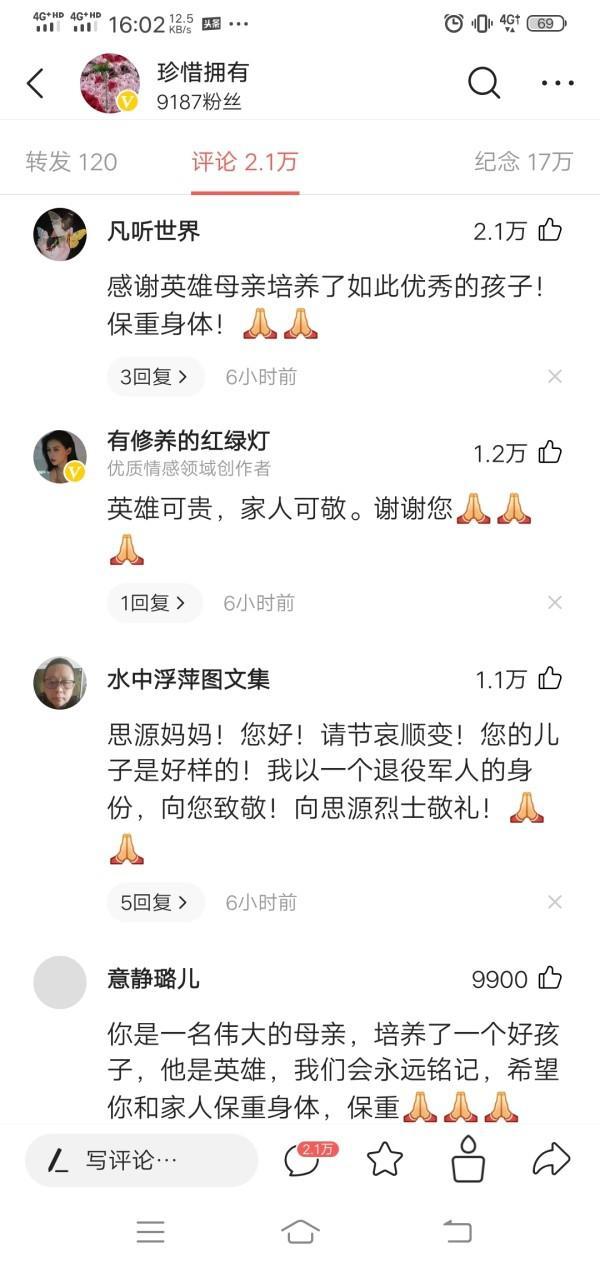This screenshot has width=600, height=1267.
Task: Like 有修养的红绿灯's comment
Action: coord(550,453)
